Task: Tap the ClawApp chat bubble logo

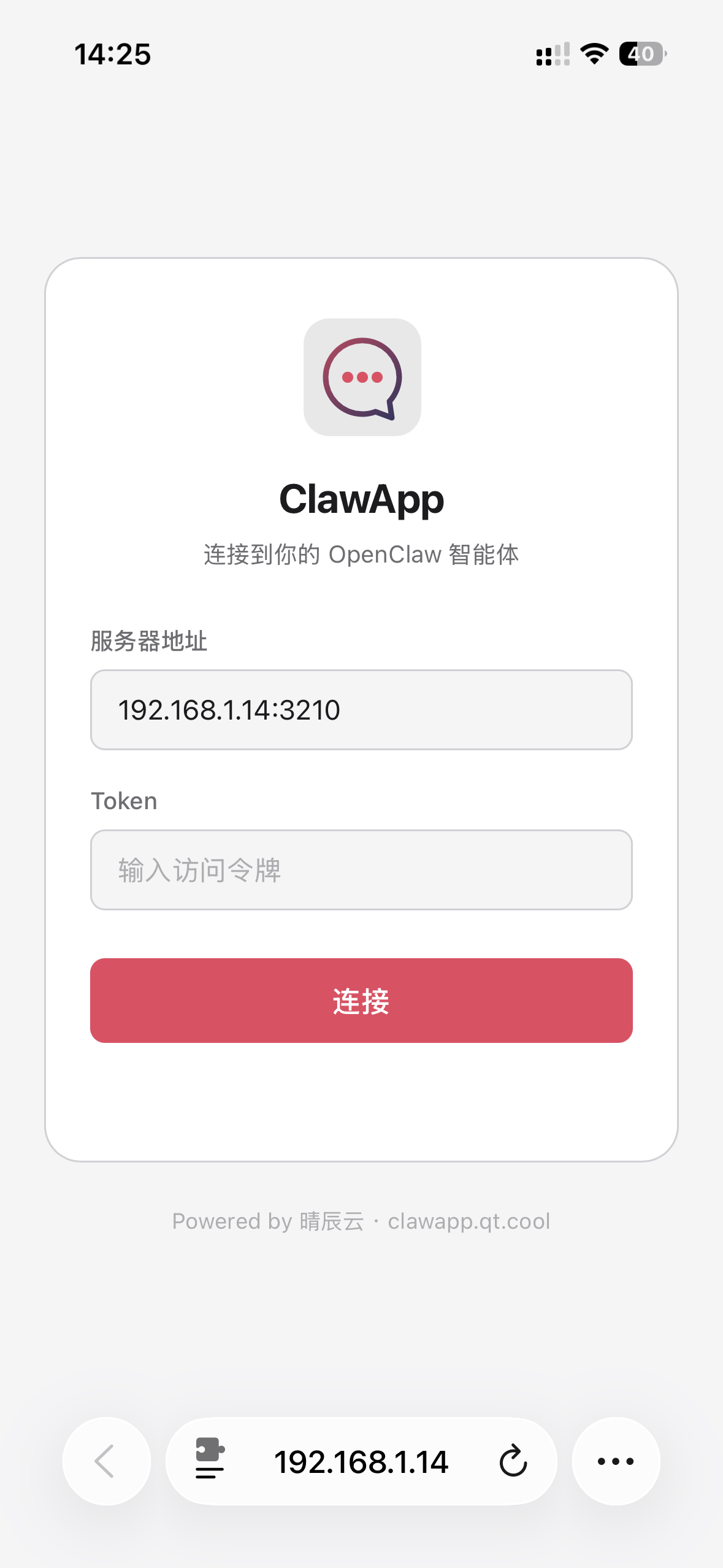Action: [x=361, y=377]
